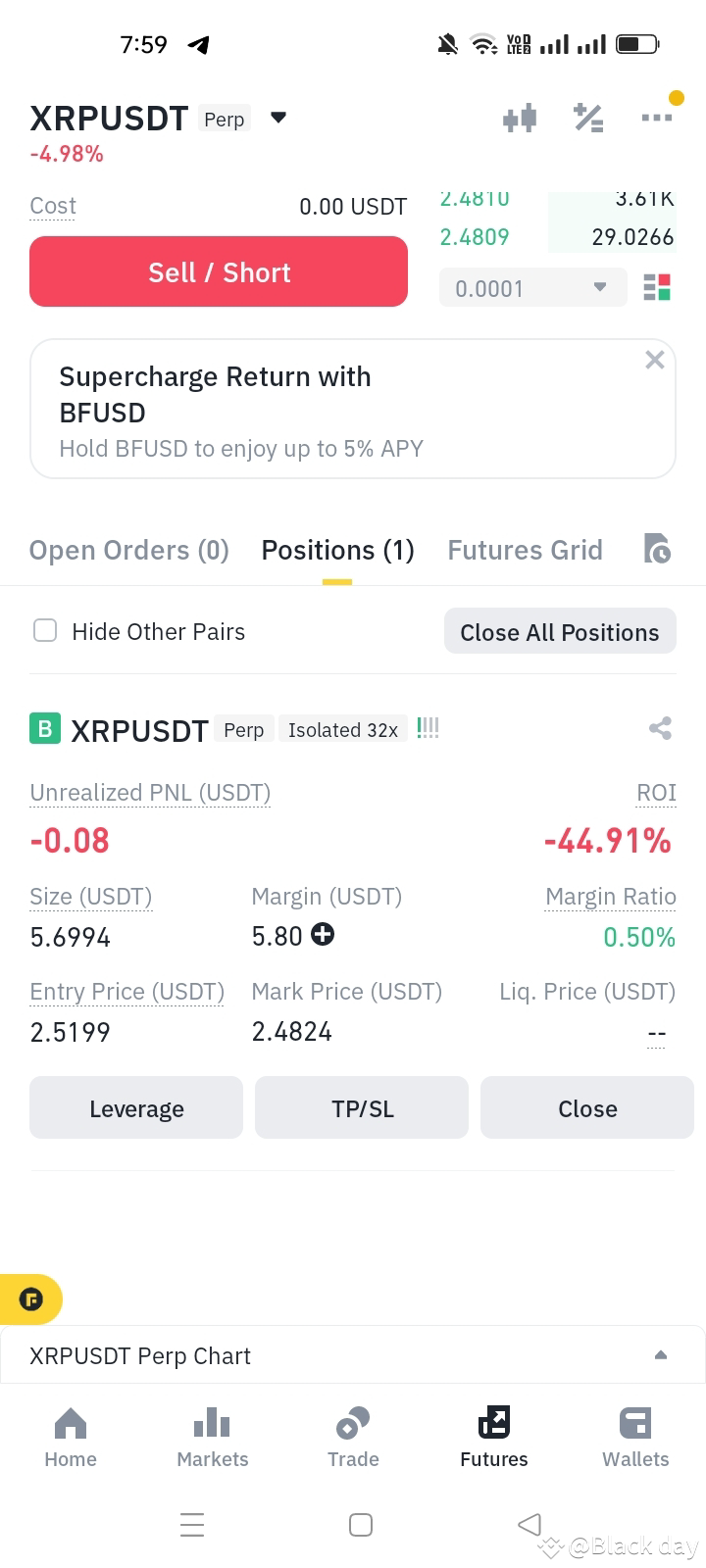This screenshot has height=1568, width=706.
Task: Switch to the Open Orders tab
Action: pyautogui.click(x=129, y=550)
